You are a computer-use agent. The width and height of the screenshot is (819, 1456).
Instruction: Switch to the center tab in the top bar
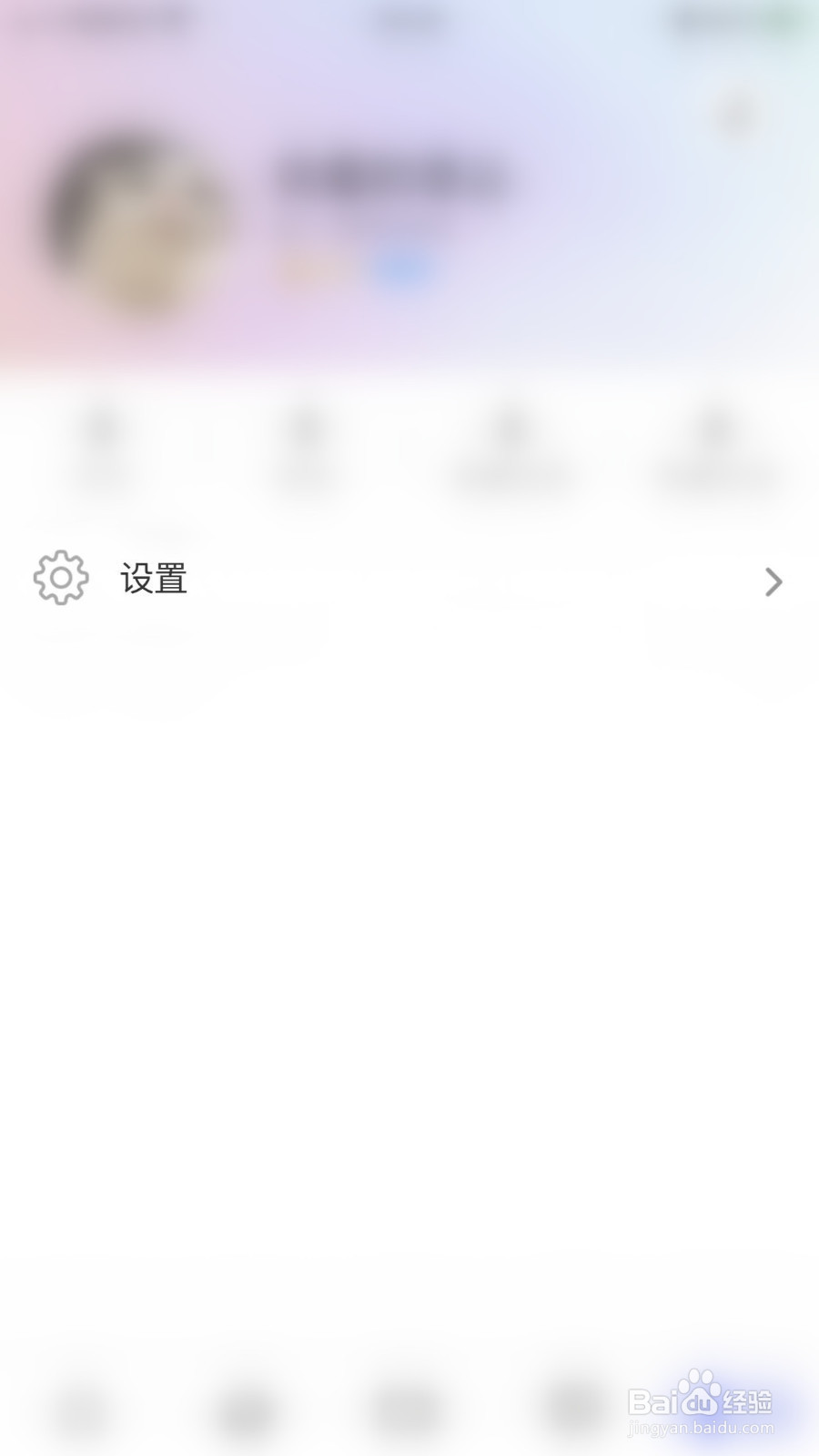pos(408,18)
